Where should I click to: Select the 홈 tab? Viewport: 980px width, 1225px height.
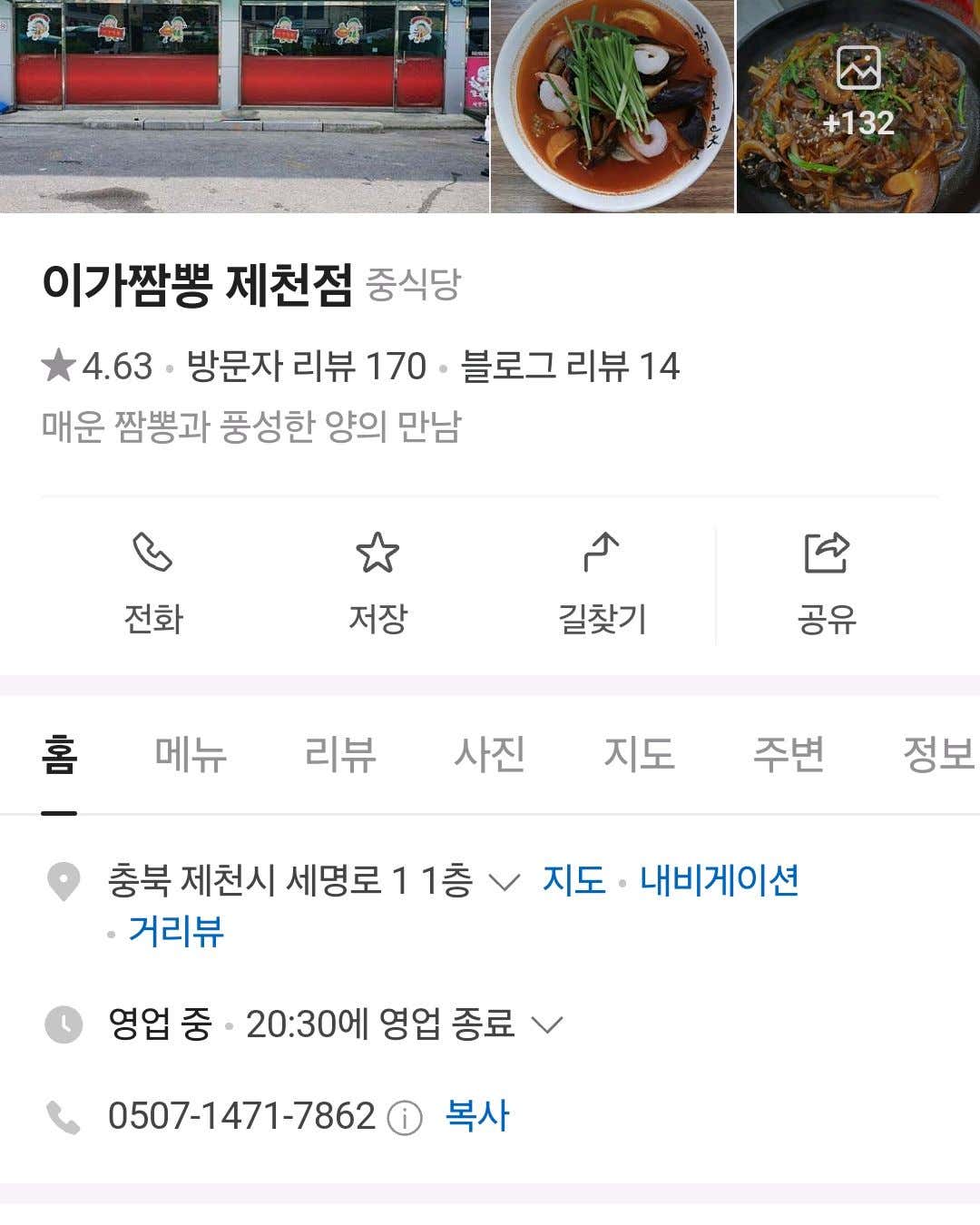click(x=59, y=754)
